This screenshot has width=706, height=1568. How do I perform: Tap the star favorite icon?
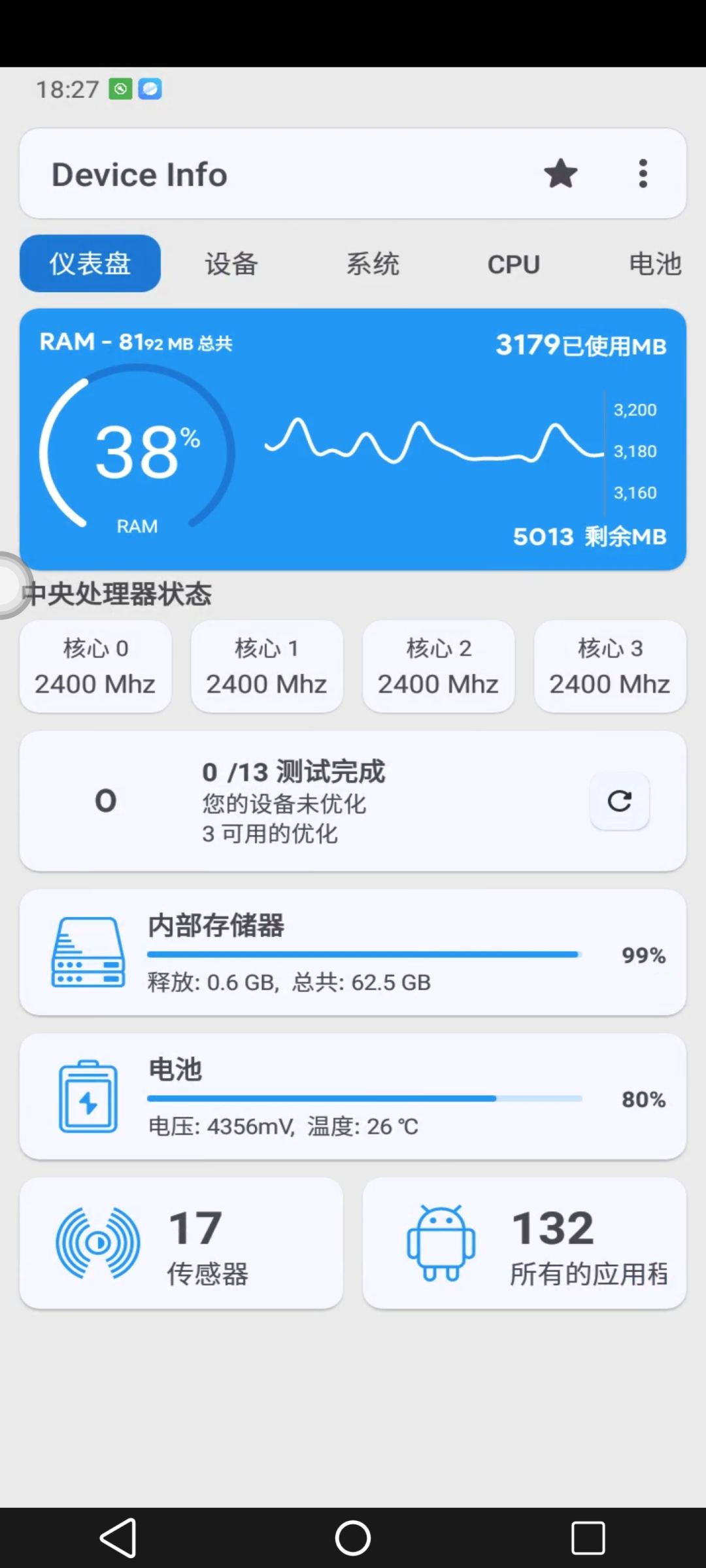[x=561, y=173]
